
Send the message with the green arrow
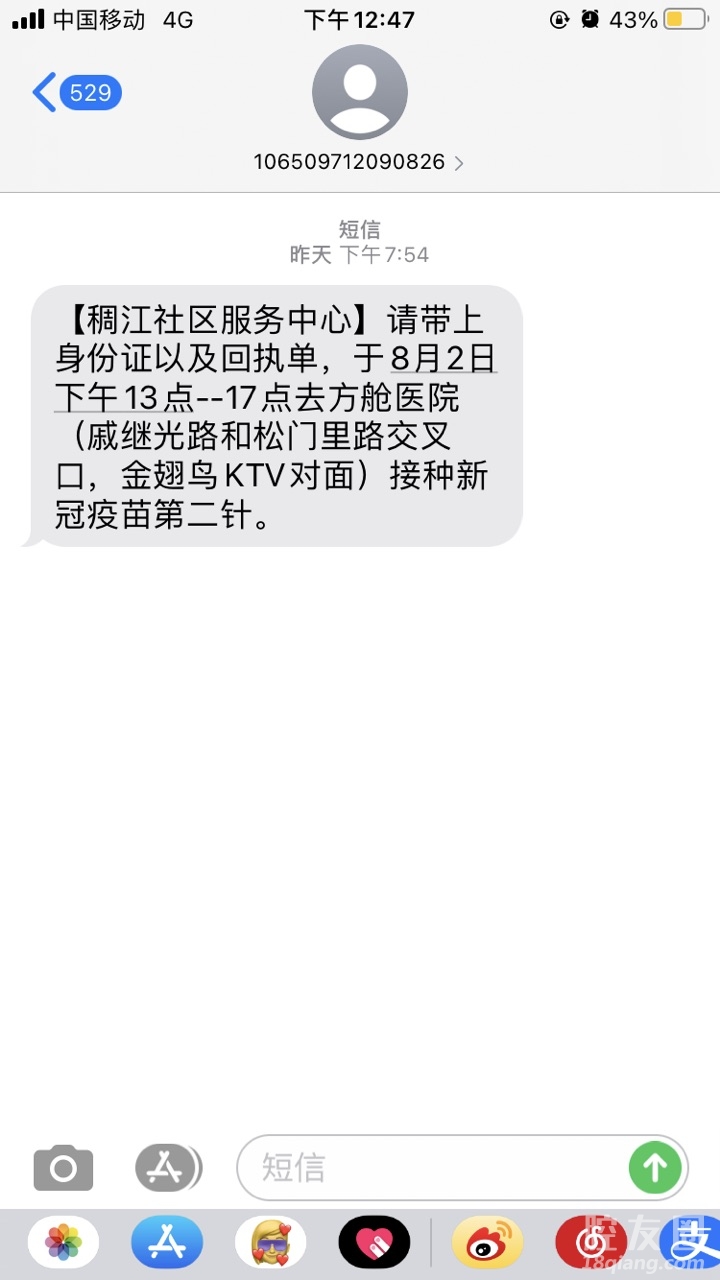655,1167
